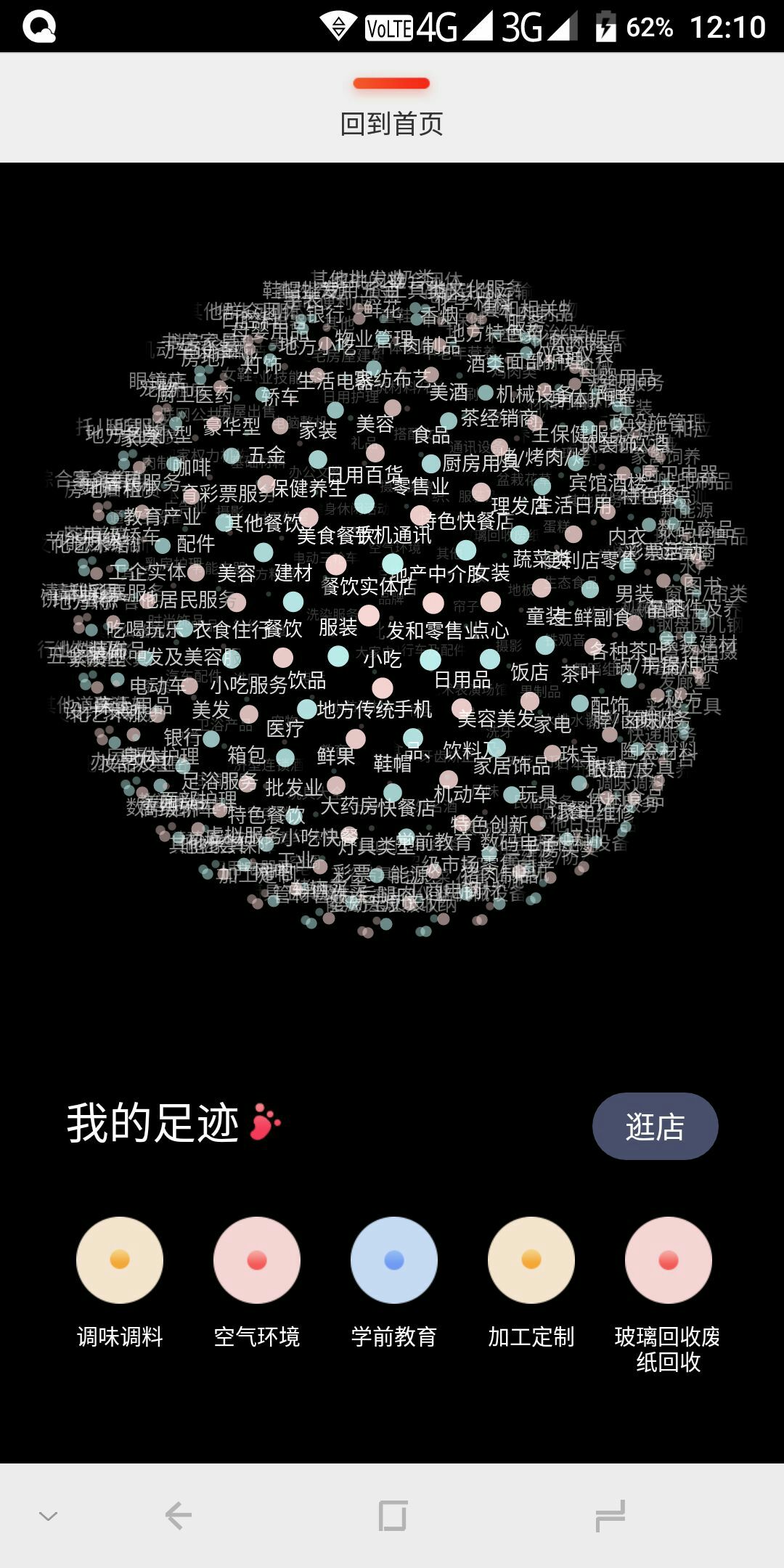Select the 玻璃回收废纸回收 footprint
The height and width of the screenshot is (1568, 784).
coord(668,1260)
